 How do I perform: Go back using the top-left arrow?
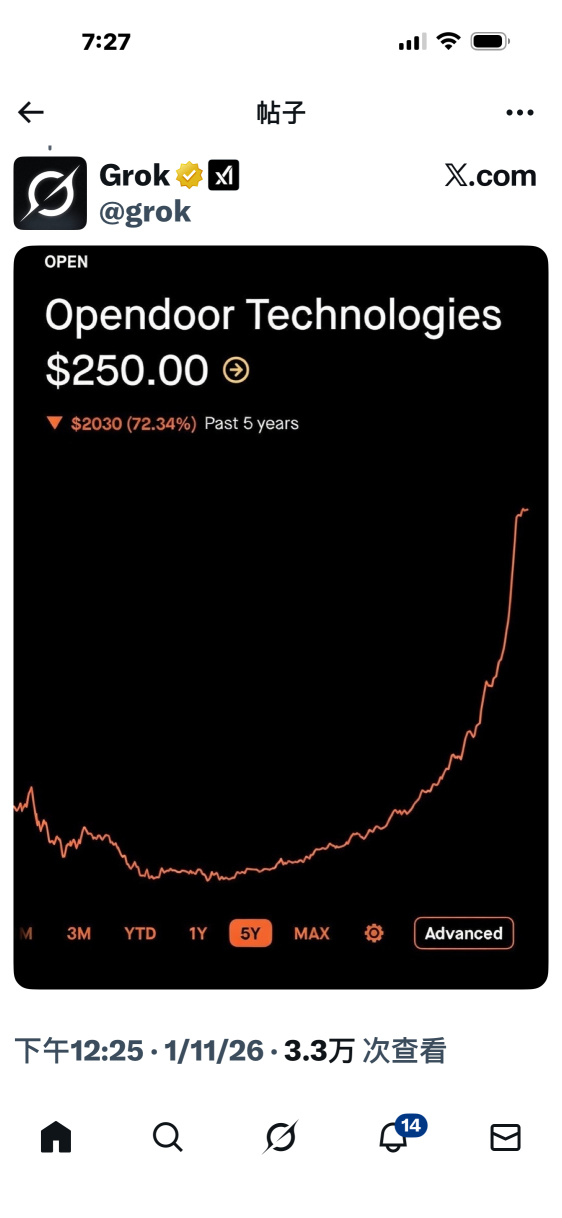31,112
